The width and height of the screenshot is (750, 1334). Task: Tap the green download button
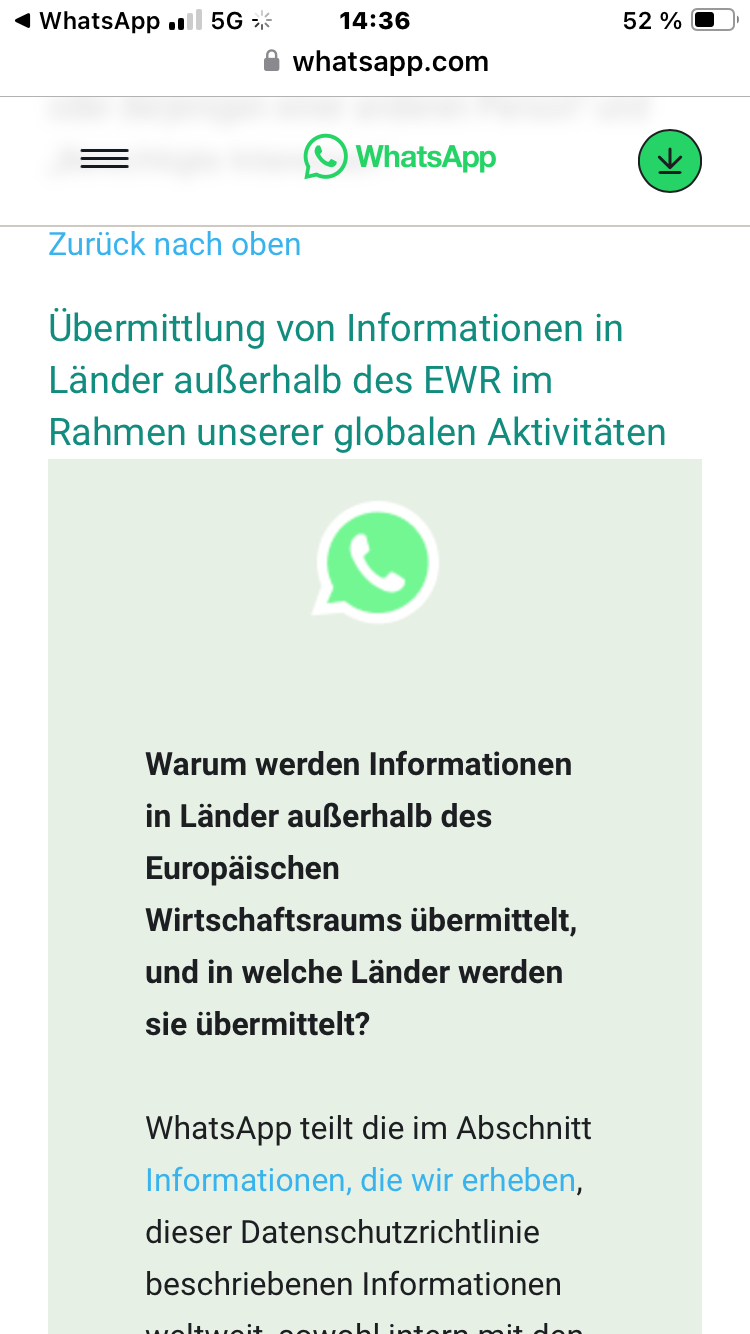click(x=669, y=160)
